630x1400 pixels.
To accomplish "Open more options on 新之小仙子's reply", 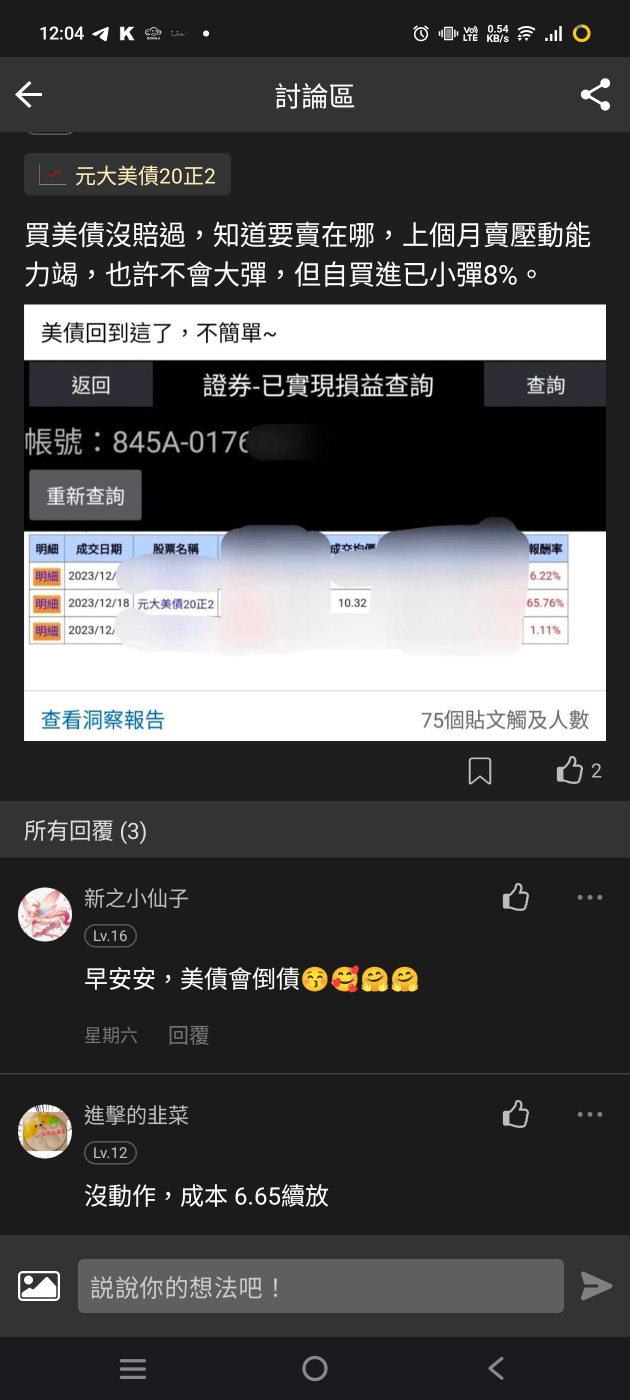I will point(590,897).
